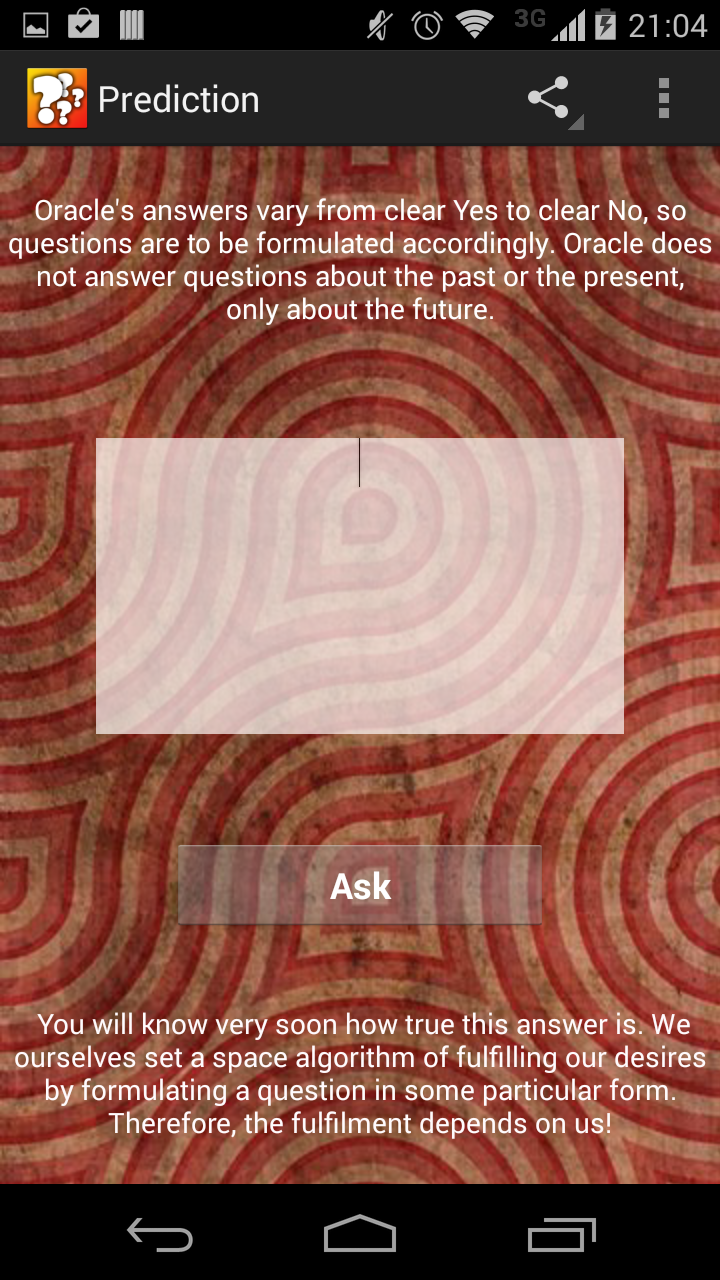Go to the home screen
The image size is (720, 1280).
pyautogui.click(x=360, y=1235)
